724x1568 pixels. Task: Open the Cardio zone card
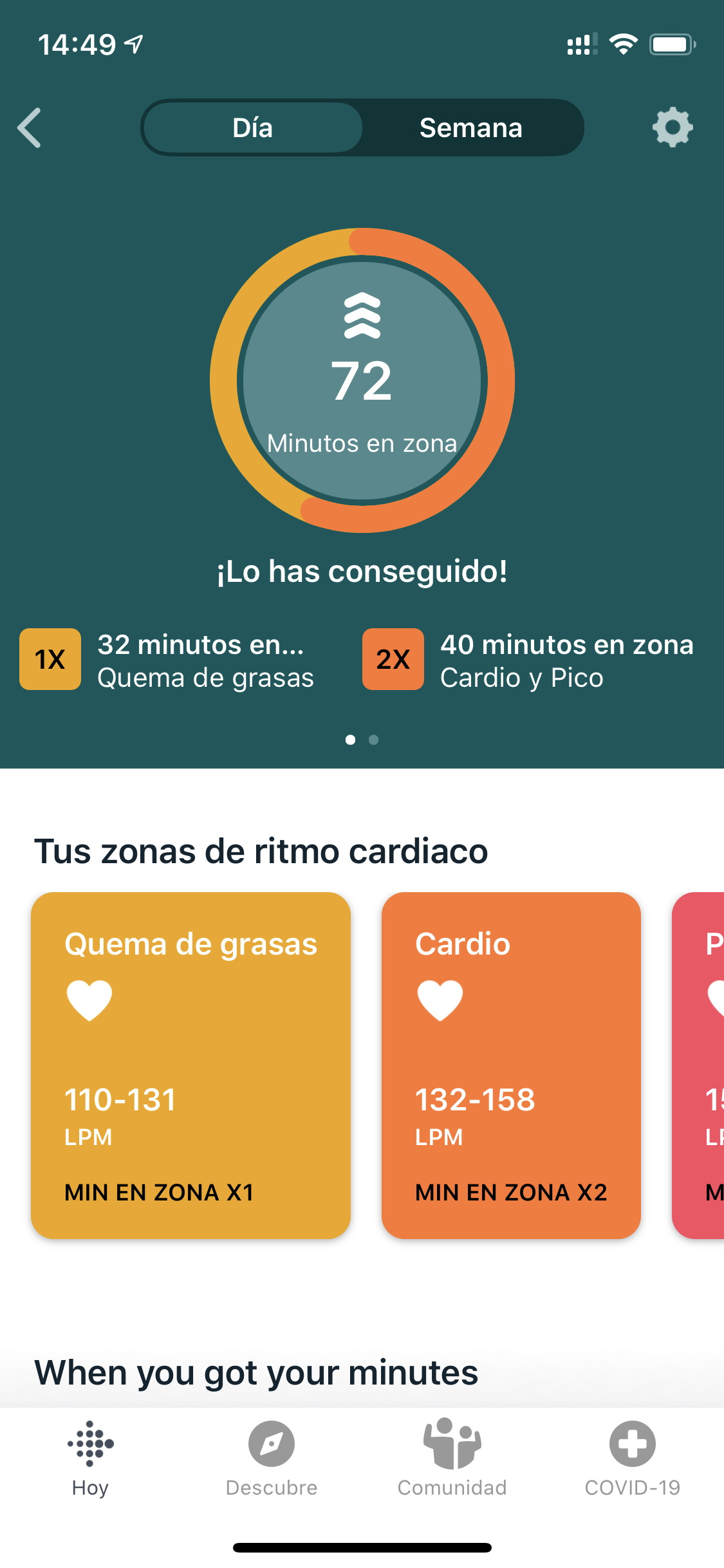511,1065
